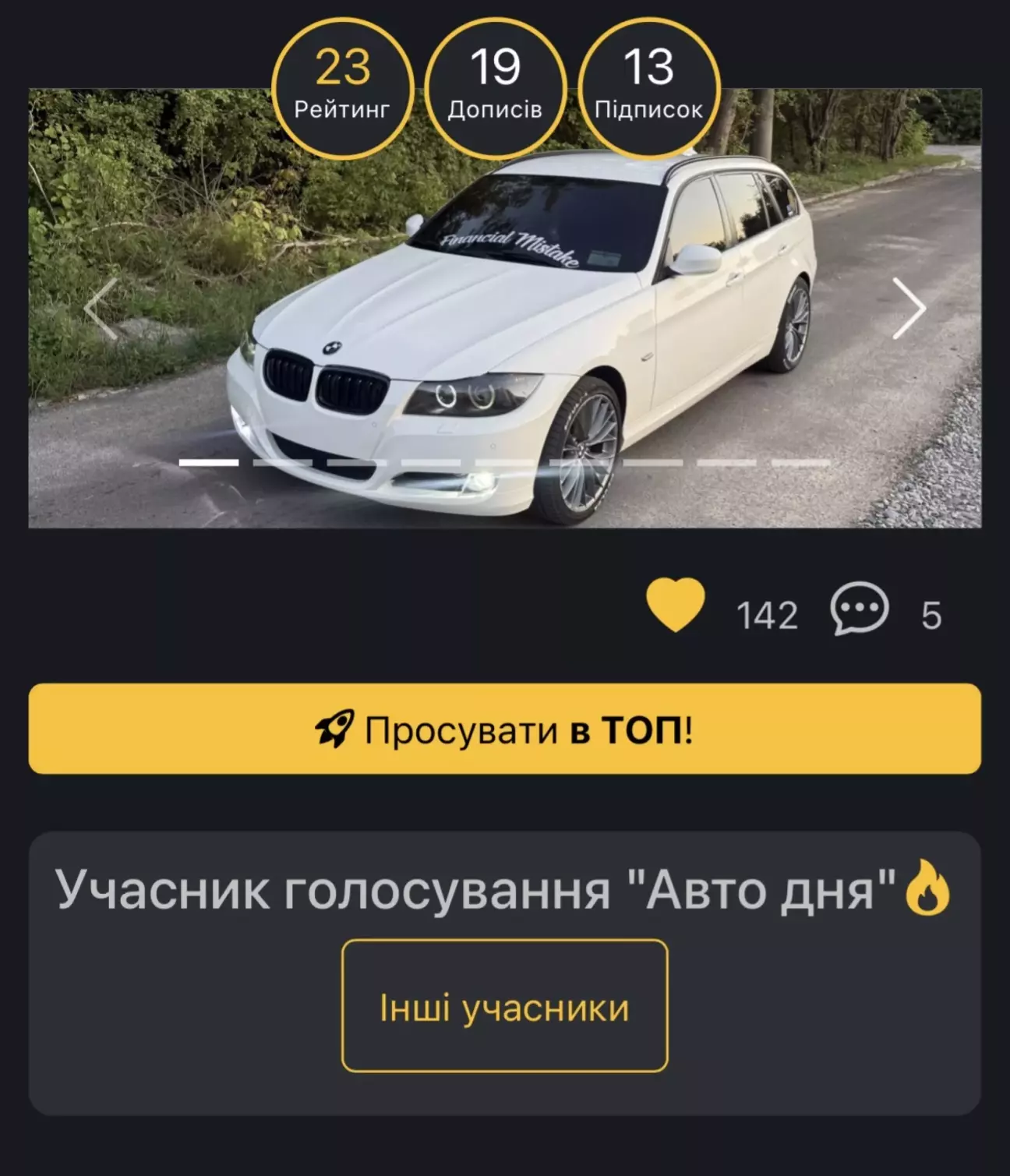Open the 13 Підписок list

(648, 87)
